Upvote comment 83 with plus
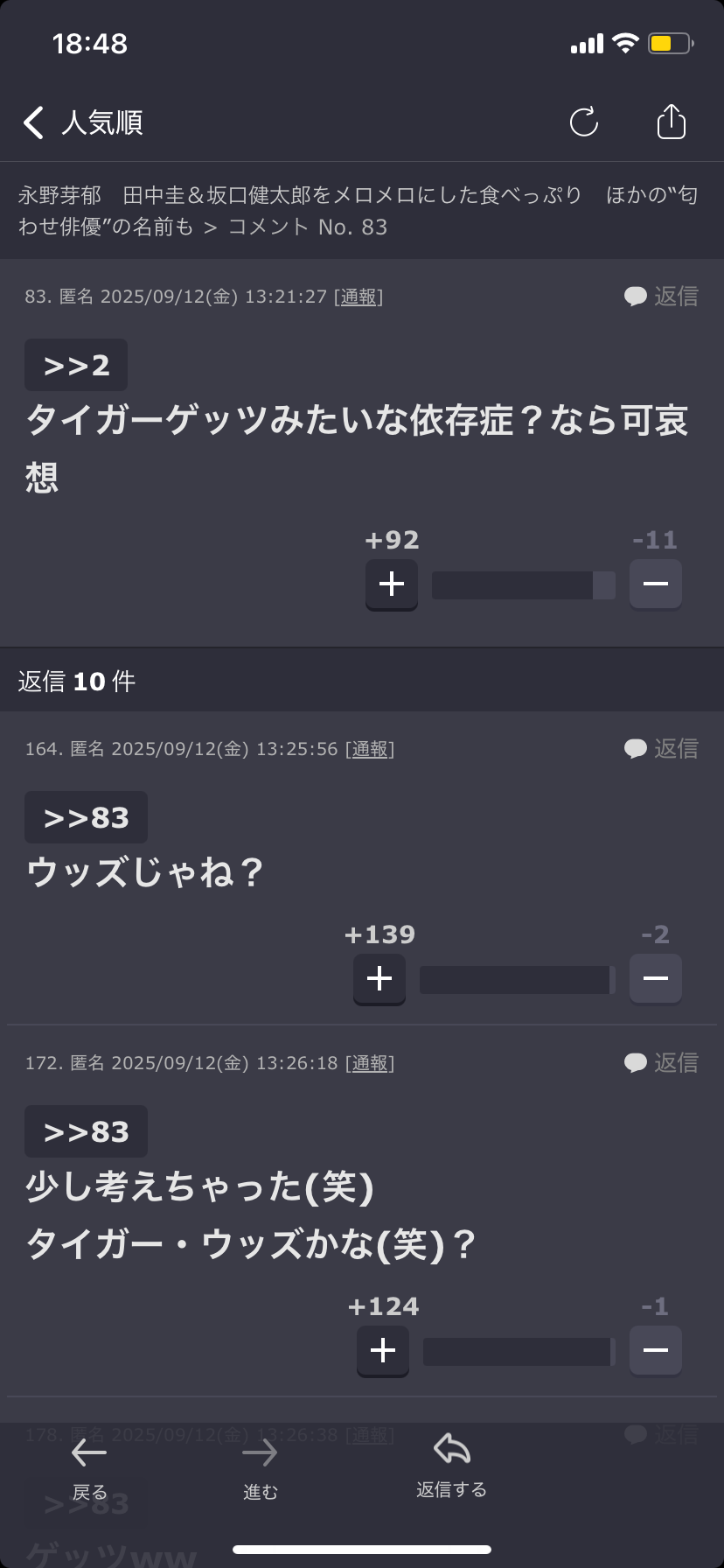724x1568 pixels. pos(392,584)
